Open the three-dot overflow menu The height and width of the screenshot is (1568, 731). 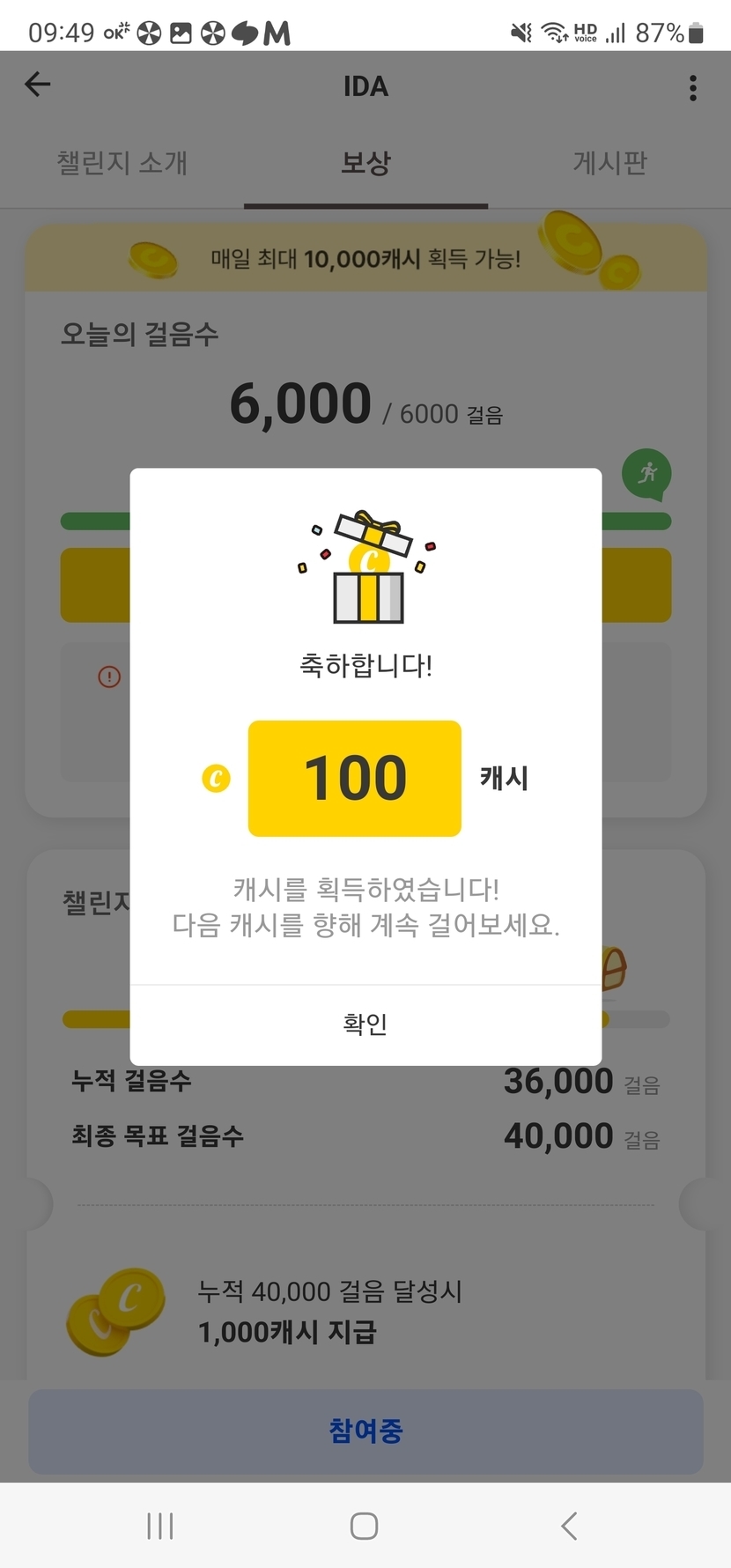coord(693,87)
